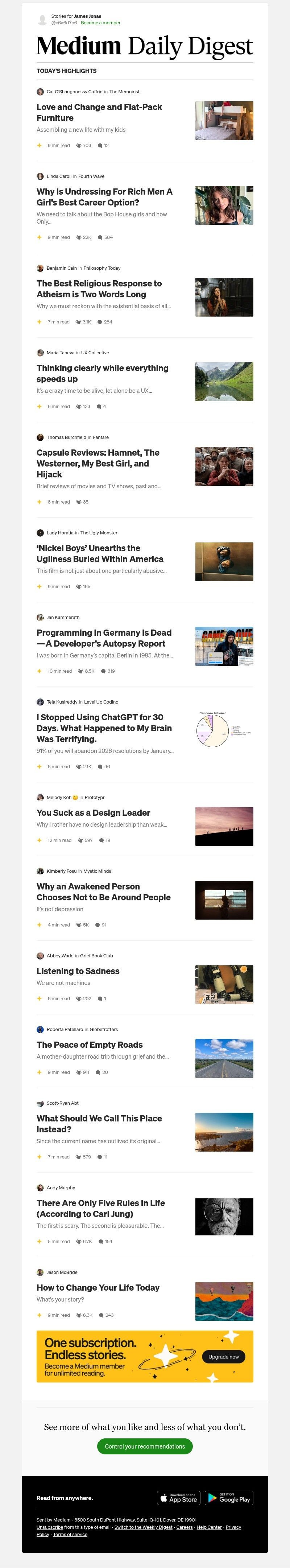Open article Love and Change and Flat-Pack Furniture
Screen dimensions: 290x1568
[99, 112]
